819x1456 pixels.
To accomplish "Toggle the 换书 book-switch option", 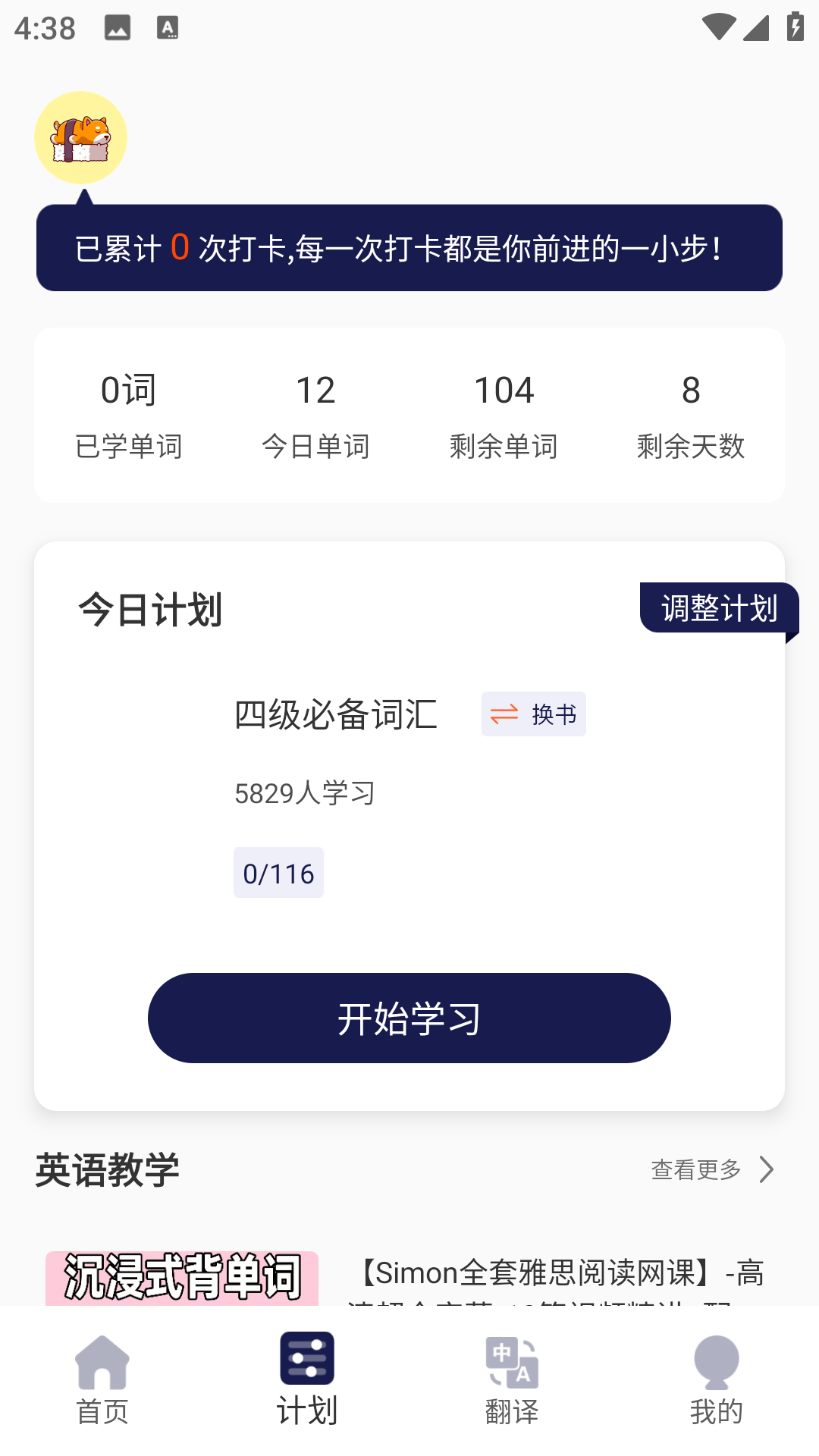I will 533,714.
